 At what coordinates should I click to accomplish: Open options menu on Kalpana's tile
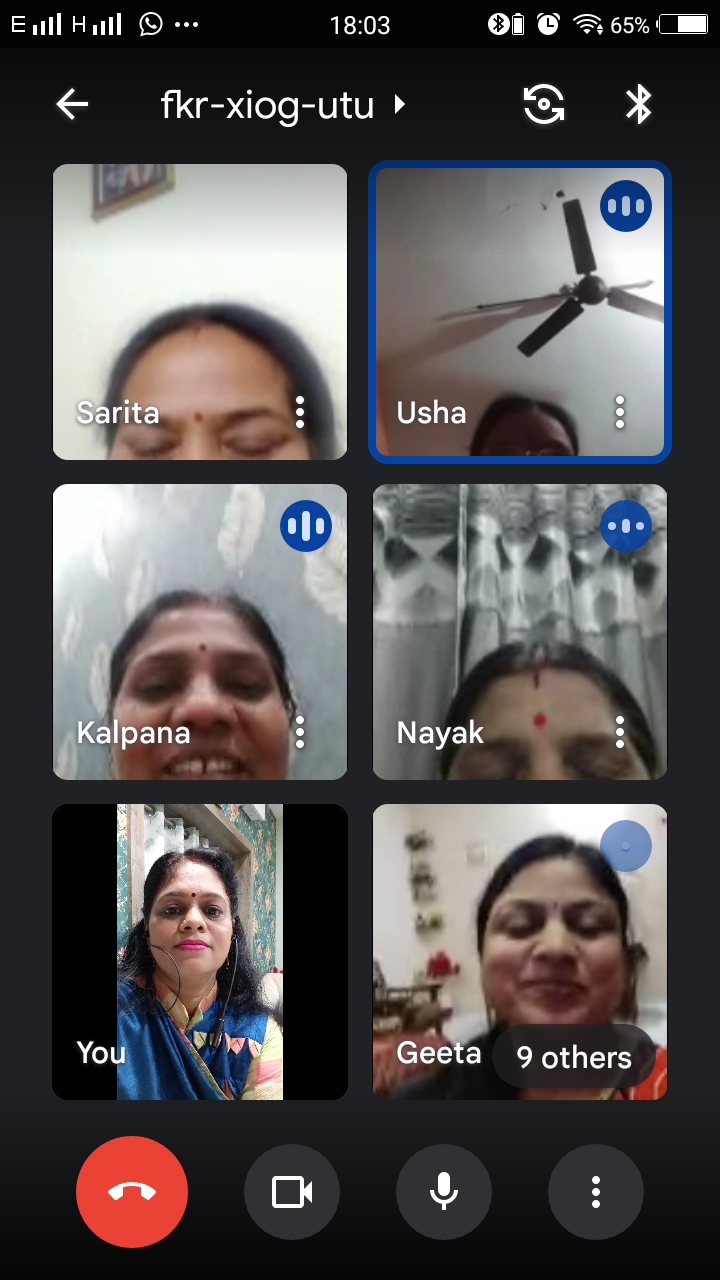pos(300,732)
